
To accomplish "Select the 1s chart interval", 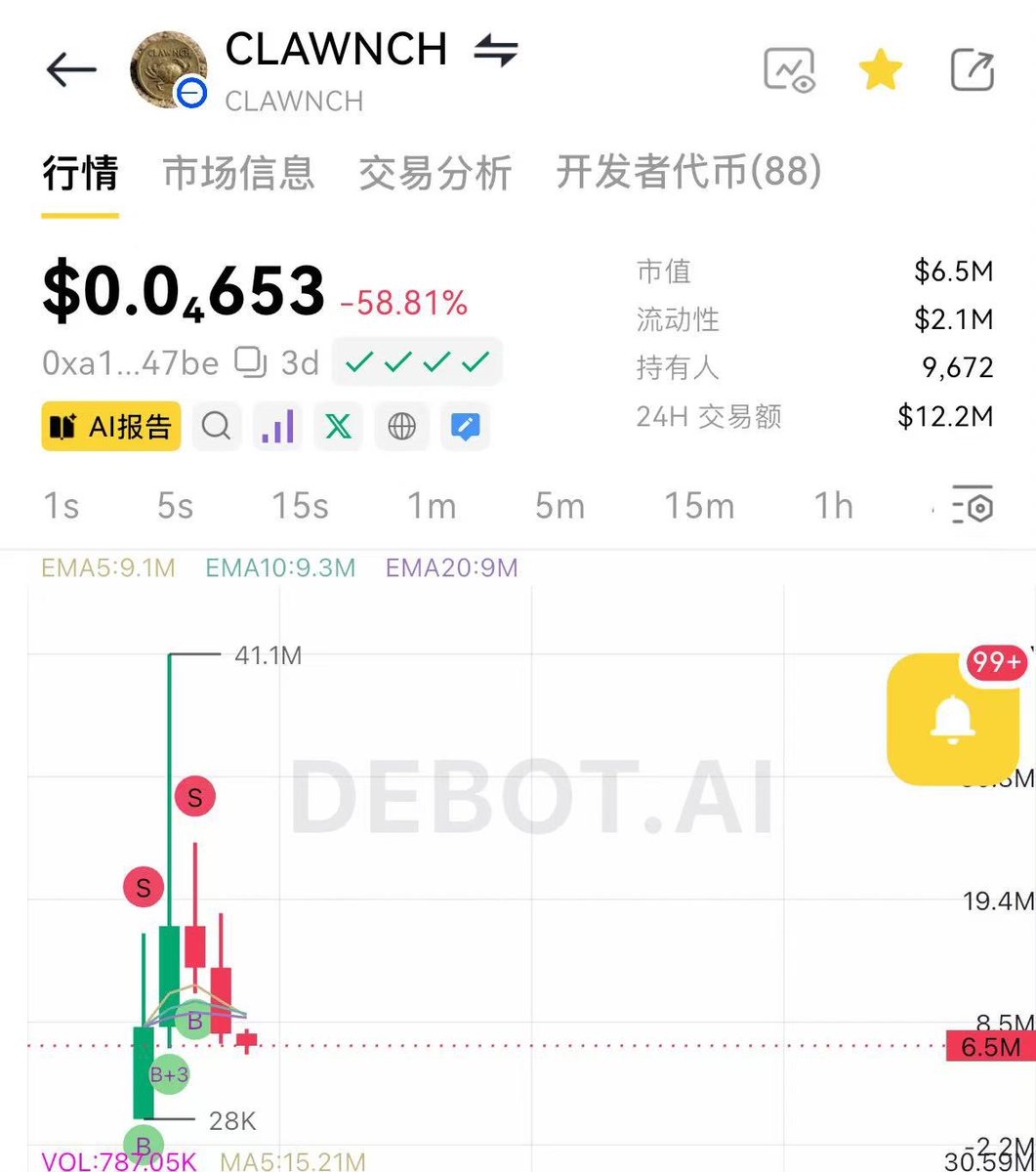I will (x=61, y=506).
